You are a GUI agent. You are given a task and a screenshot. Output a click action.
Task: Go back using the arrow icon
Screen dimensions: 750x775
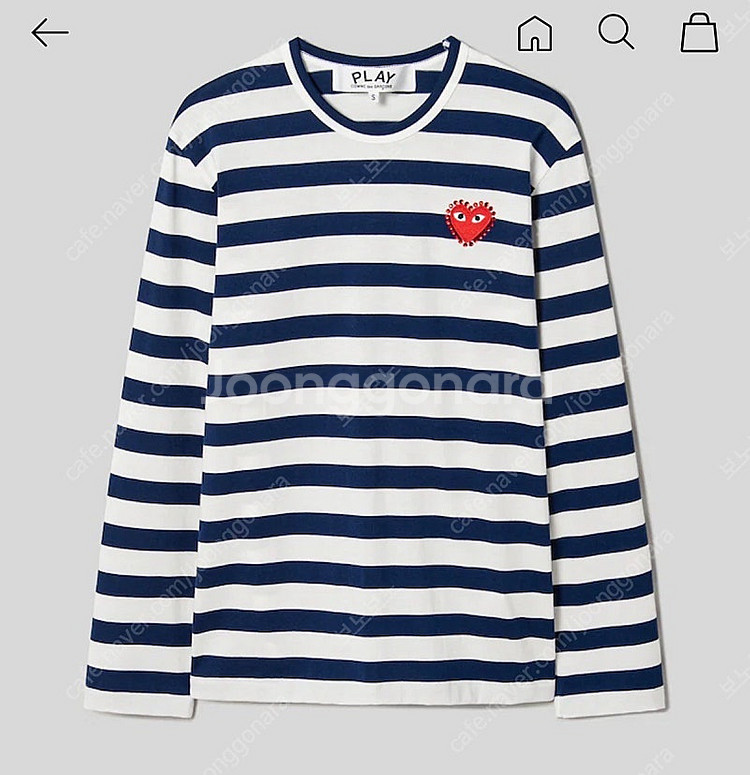tap(49, 33)
